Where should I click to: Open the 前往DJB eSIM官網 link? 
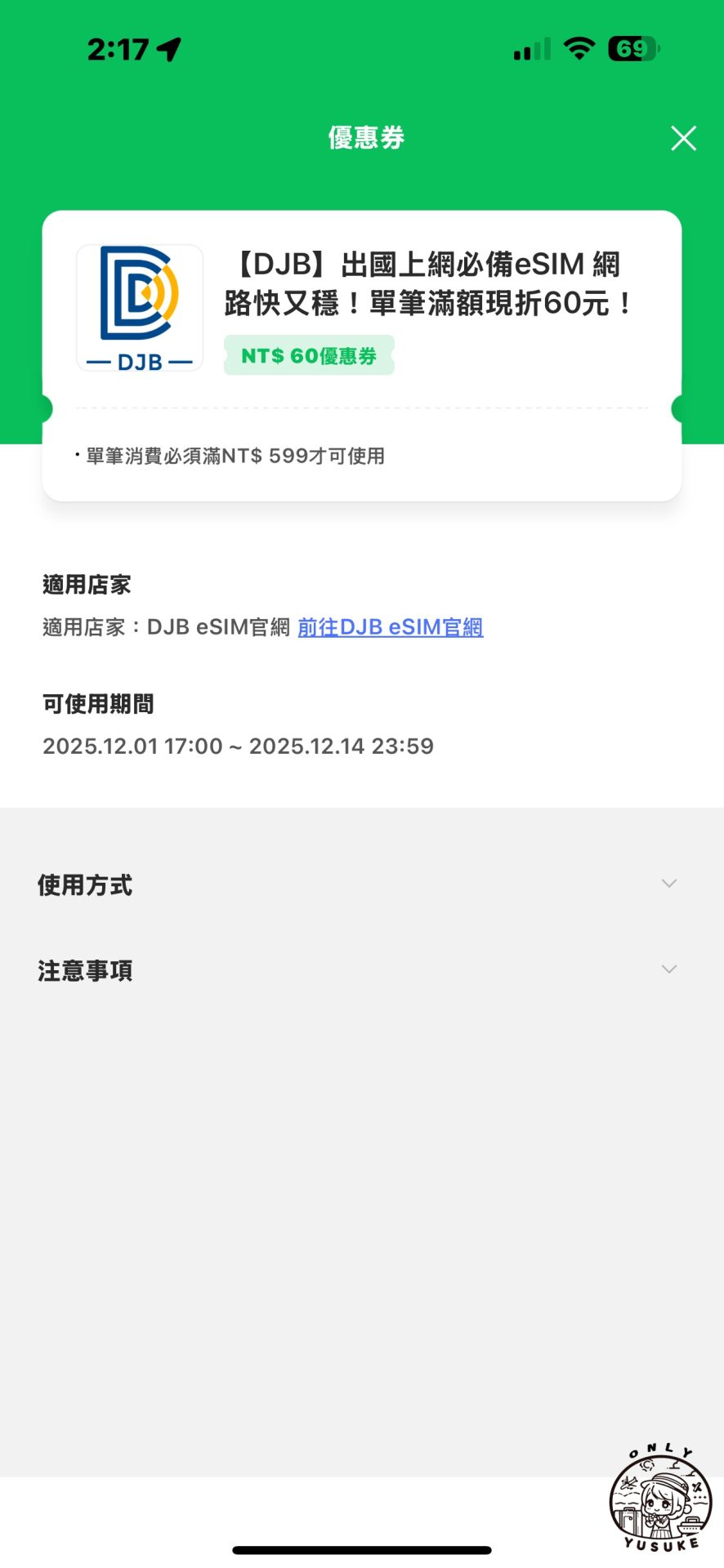click(x=390, y=627)
